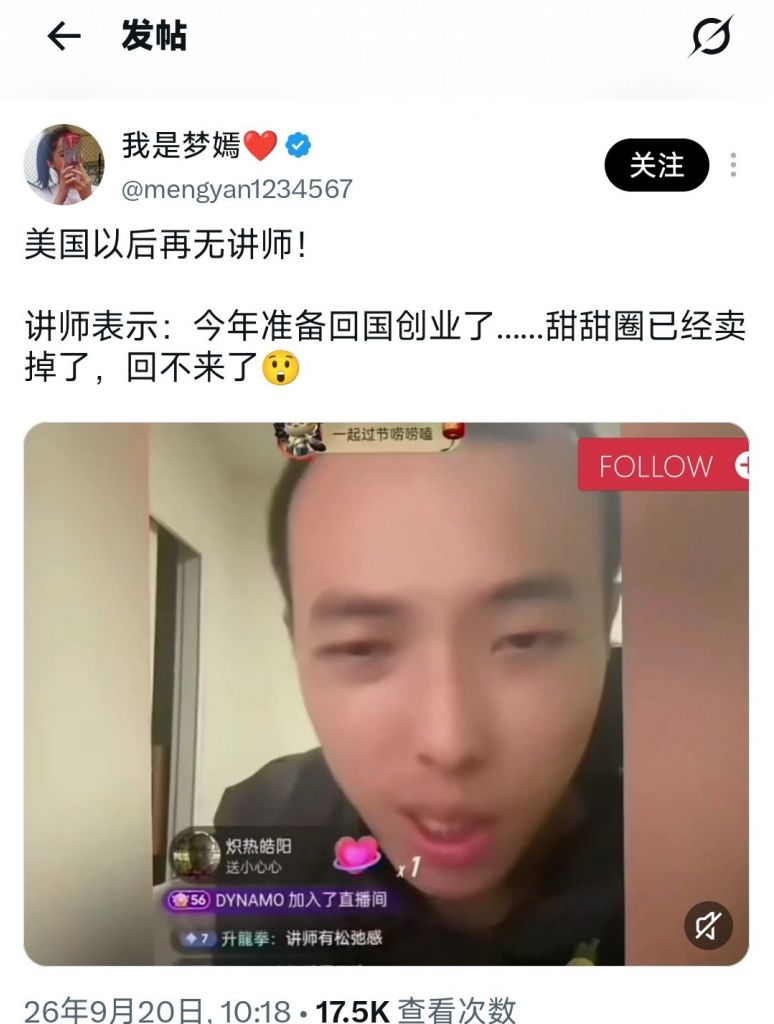
Task: Open the post's three-dot overflow menu
Action: pos(734,165)
